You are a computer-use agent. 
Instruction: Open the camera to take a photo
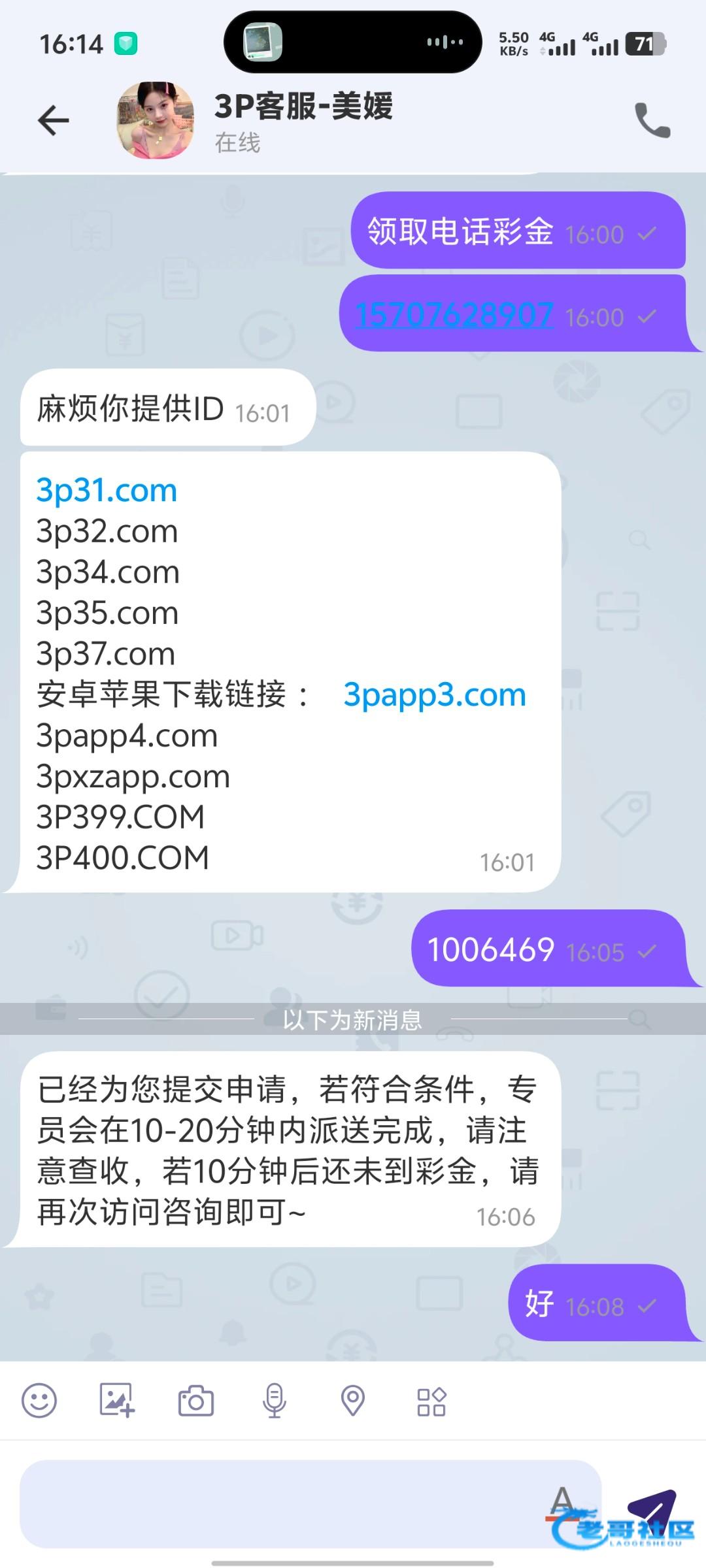tap(196, 1401)
